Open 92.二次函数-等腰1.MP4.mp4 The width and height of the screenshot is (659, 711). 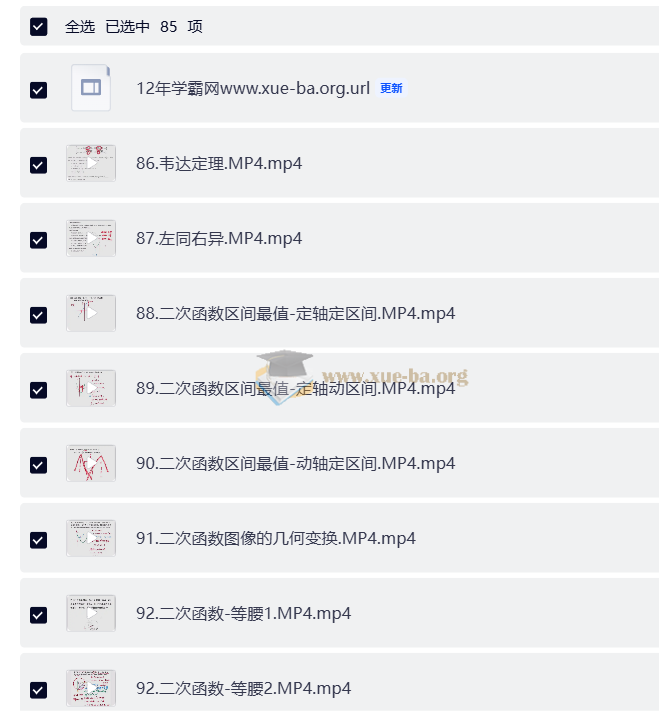[243, 613]
